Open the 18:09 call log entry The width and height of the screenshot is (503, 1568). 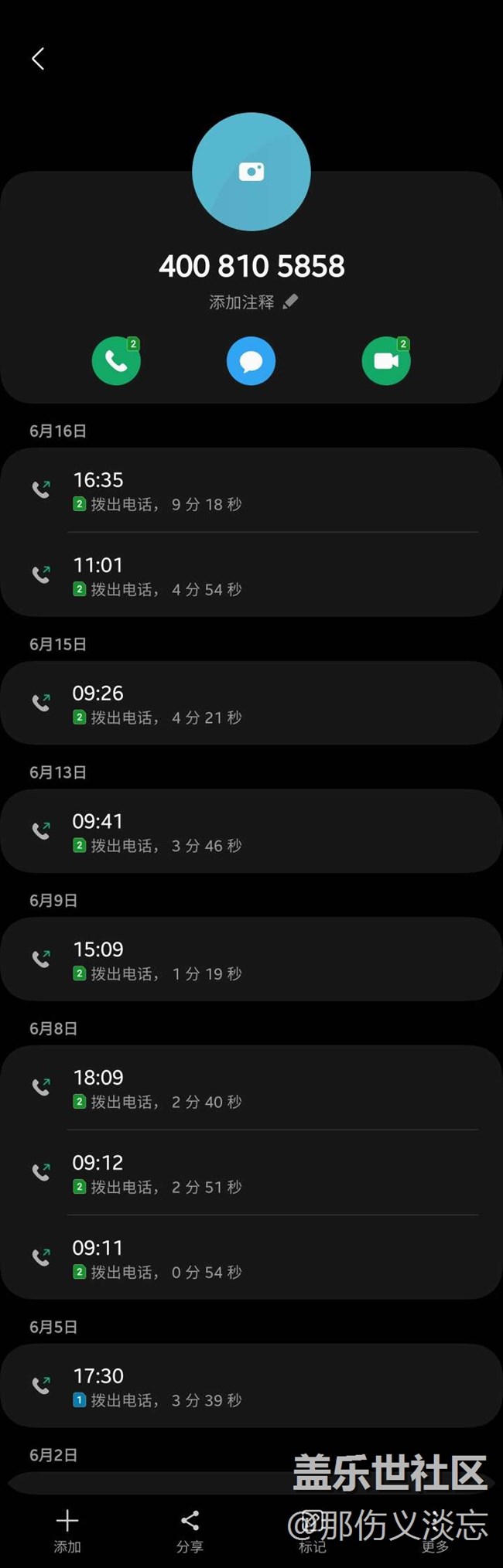click(x=251, y=1088)
